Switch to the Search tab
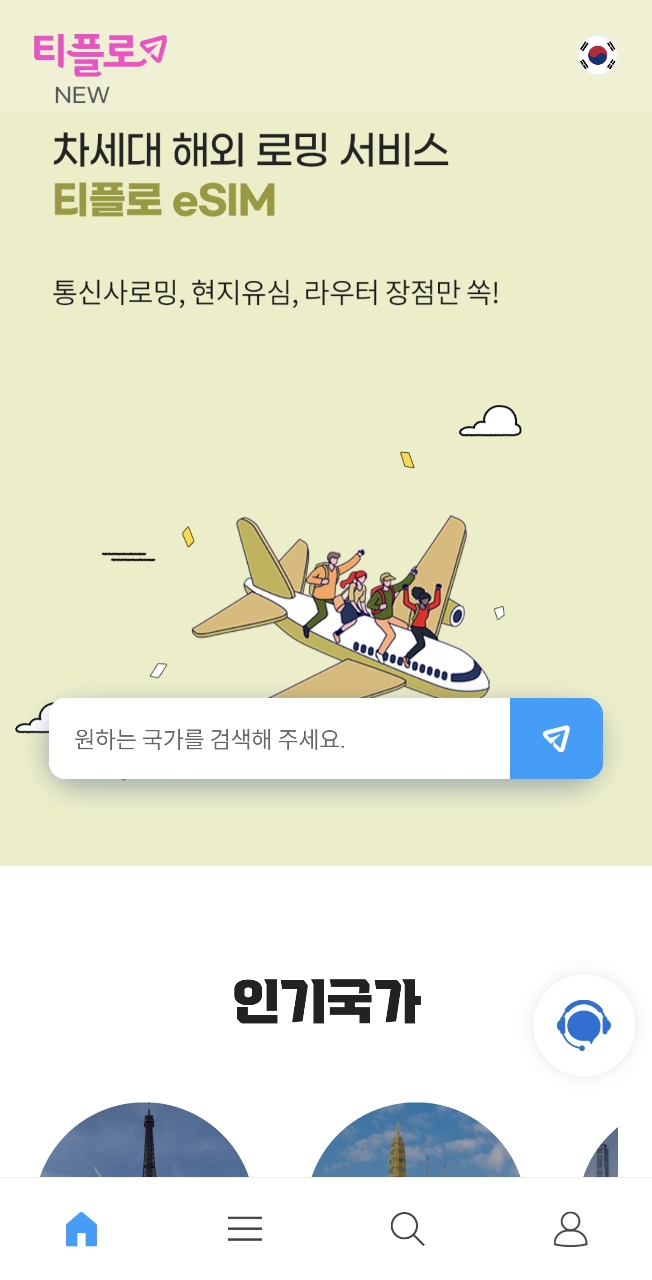652x1280 pixels. pos(407,1228)
